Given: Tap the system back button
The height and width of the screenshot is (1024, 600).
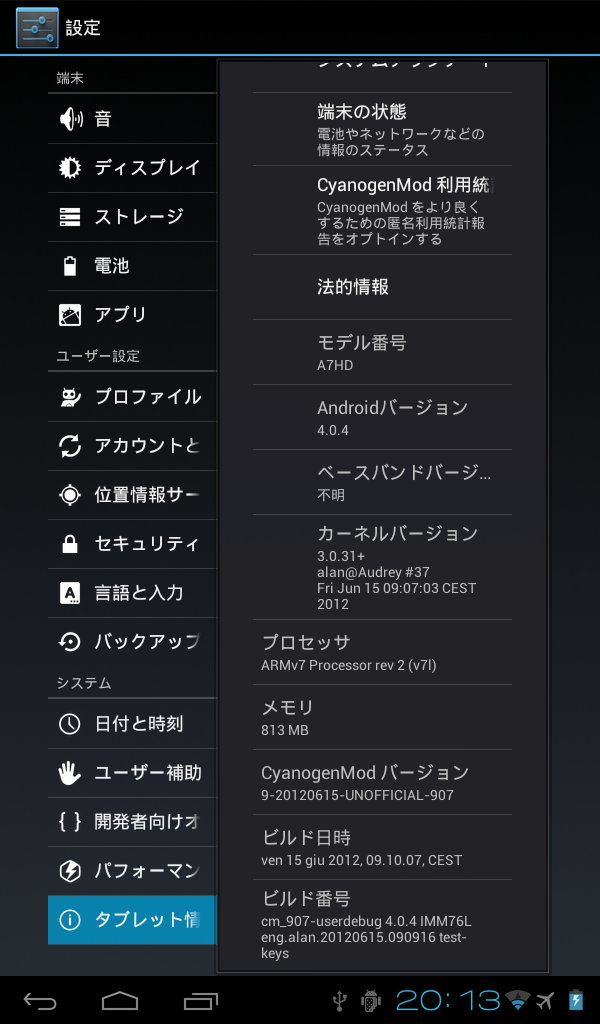Looking at the screenshot, I should [x=41, y=1000].
